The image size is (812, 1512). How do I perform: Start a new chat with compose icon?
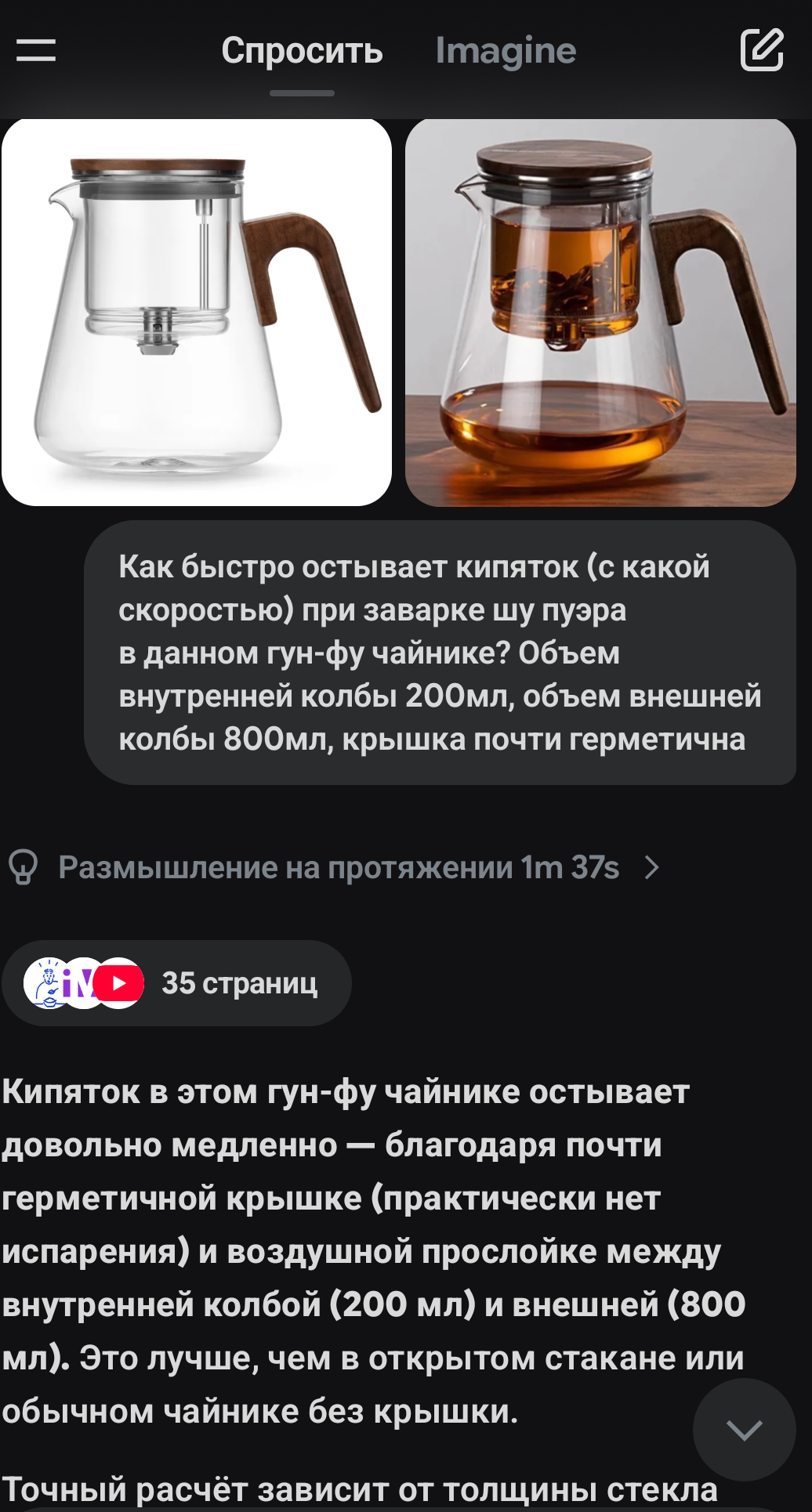pos(762,50)
